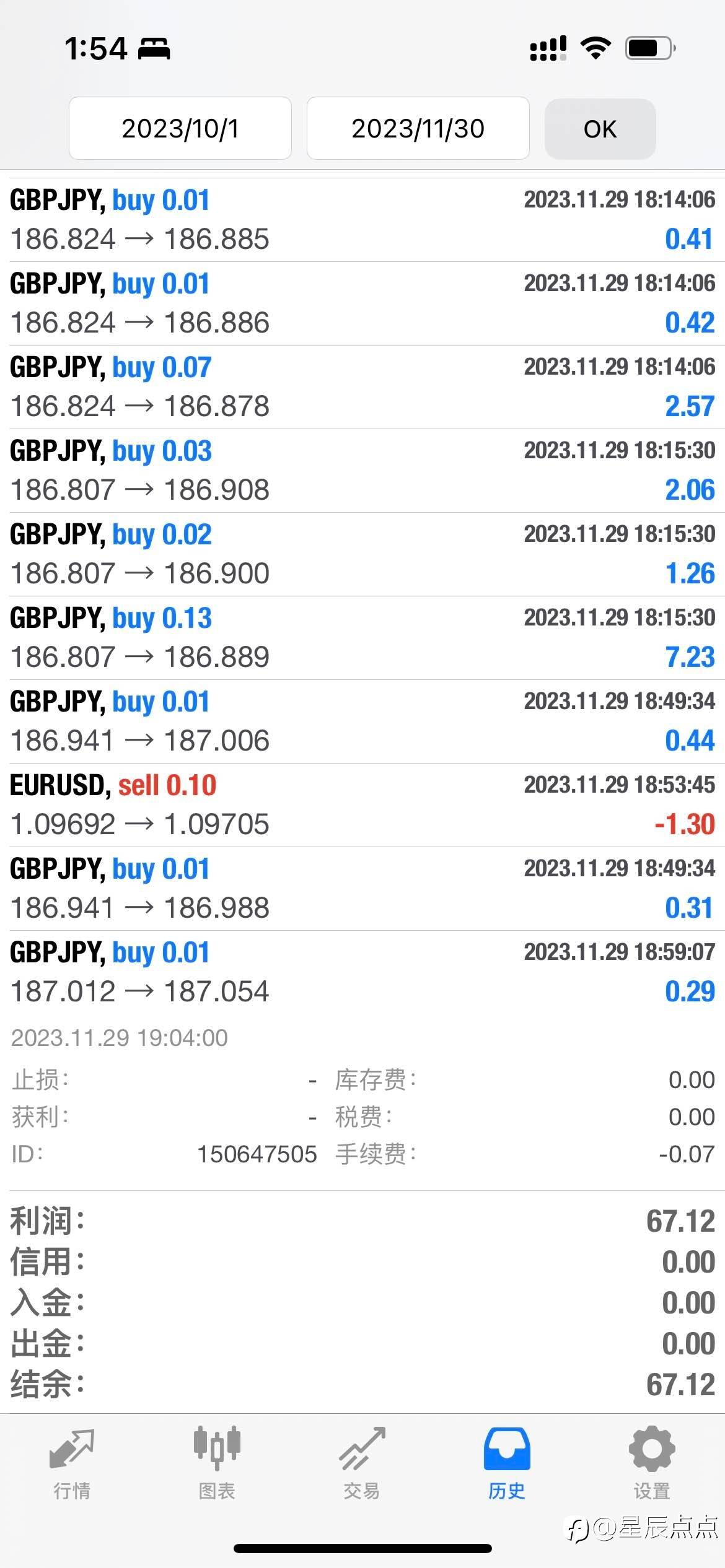Confirm the date range with OK
The image size is (725, 1568).
[x=600, y=129]
